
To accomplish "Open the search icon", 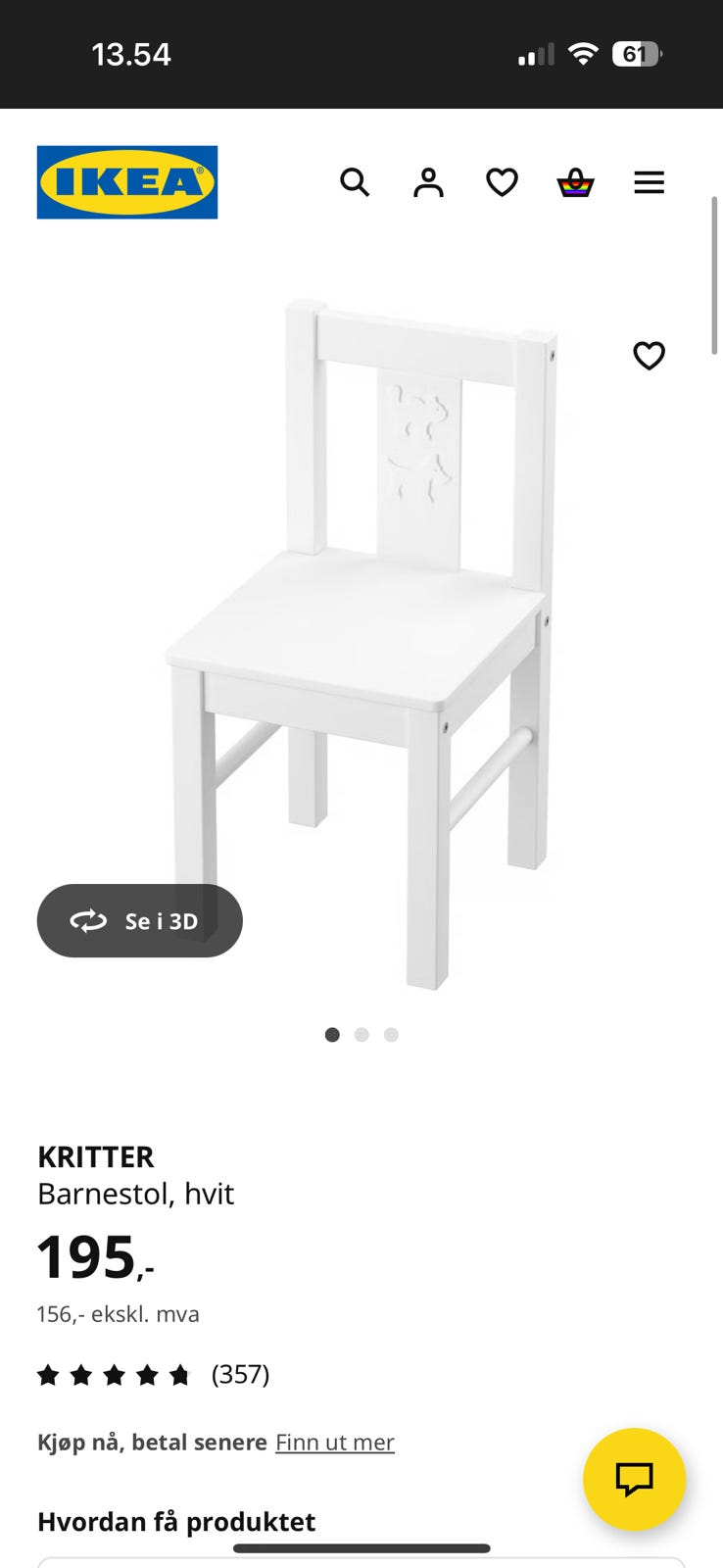I will point(355,182).
